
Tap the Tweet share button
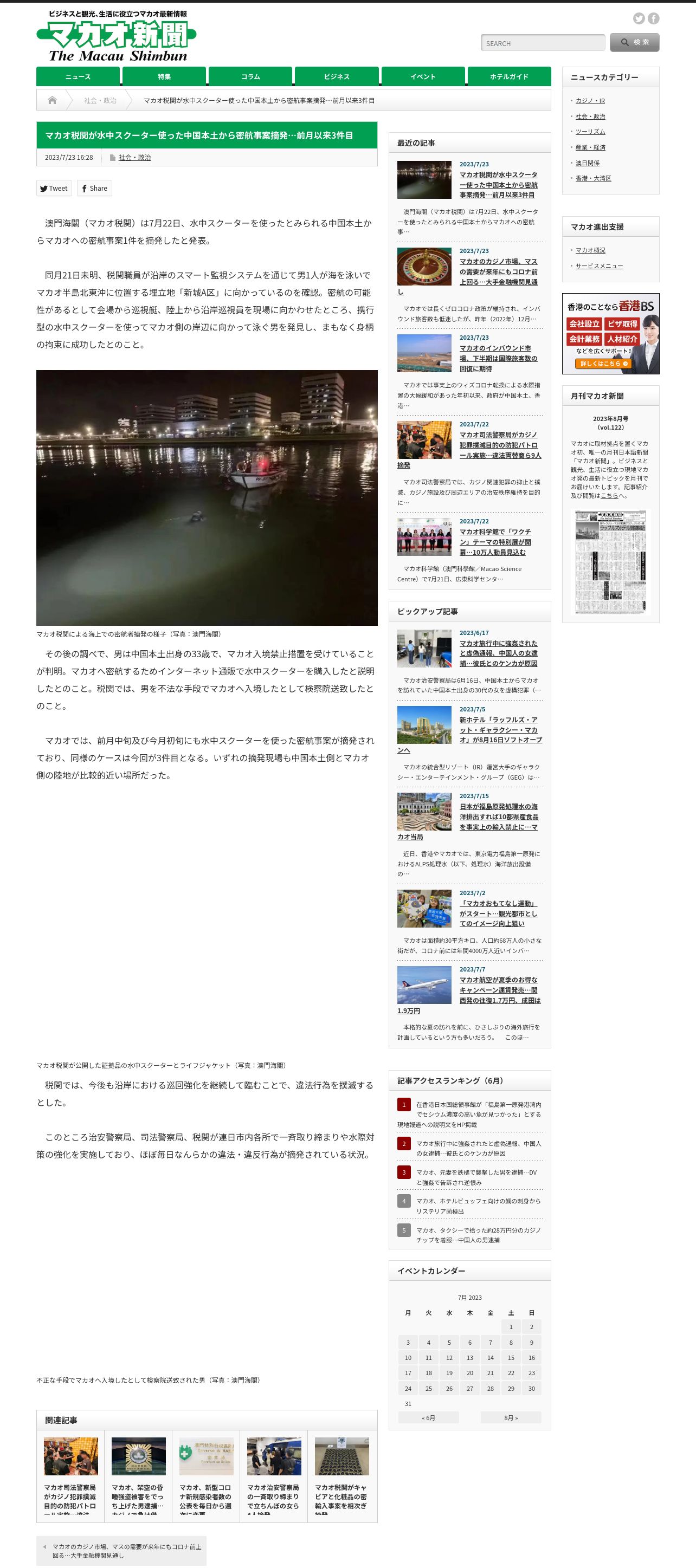[54, 188]
